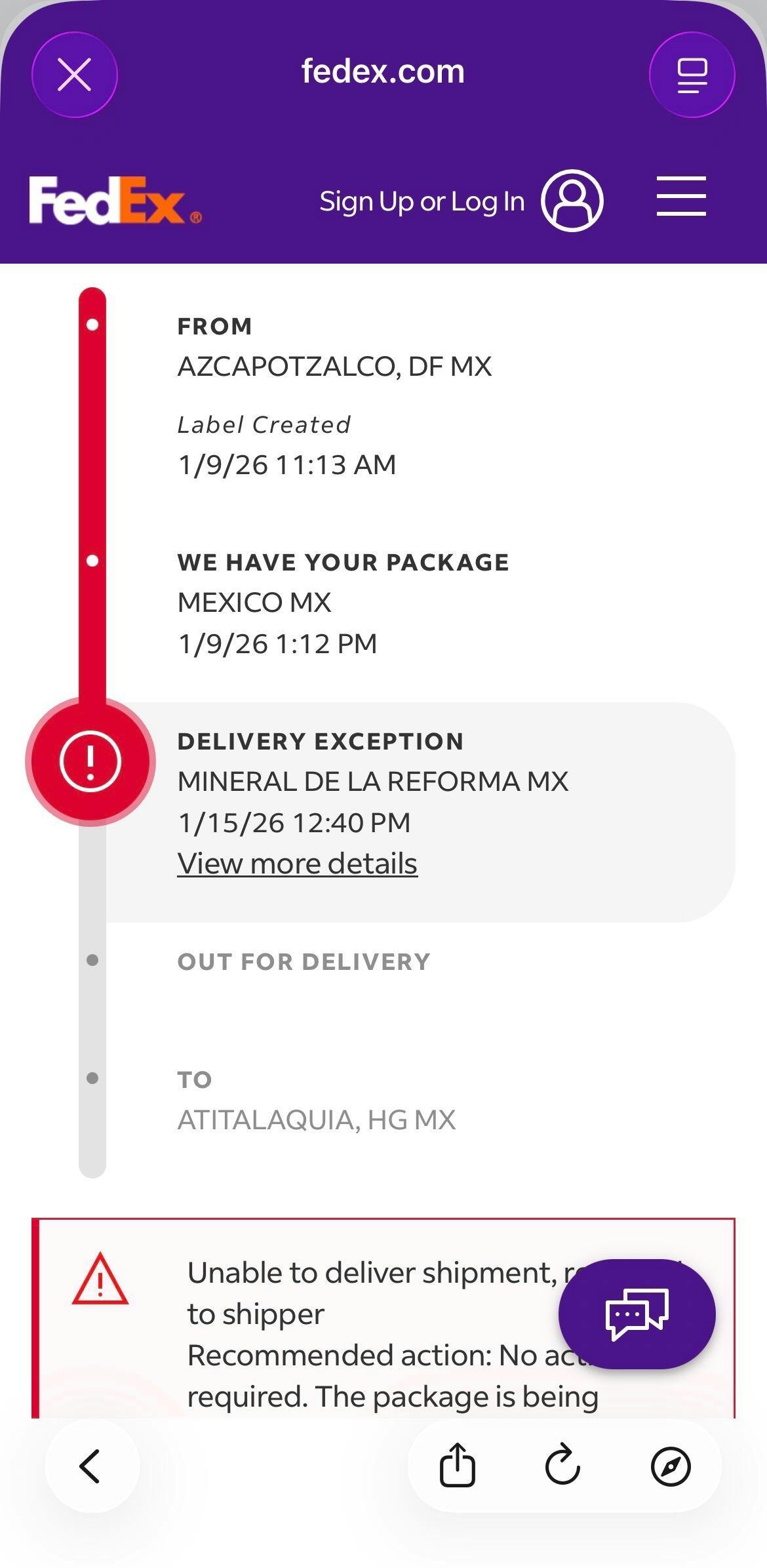Share this tracking page

[x=457, y=1466]
